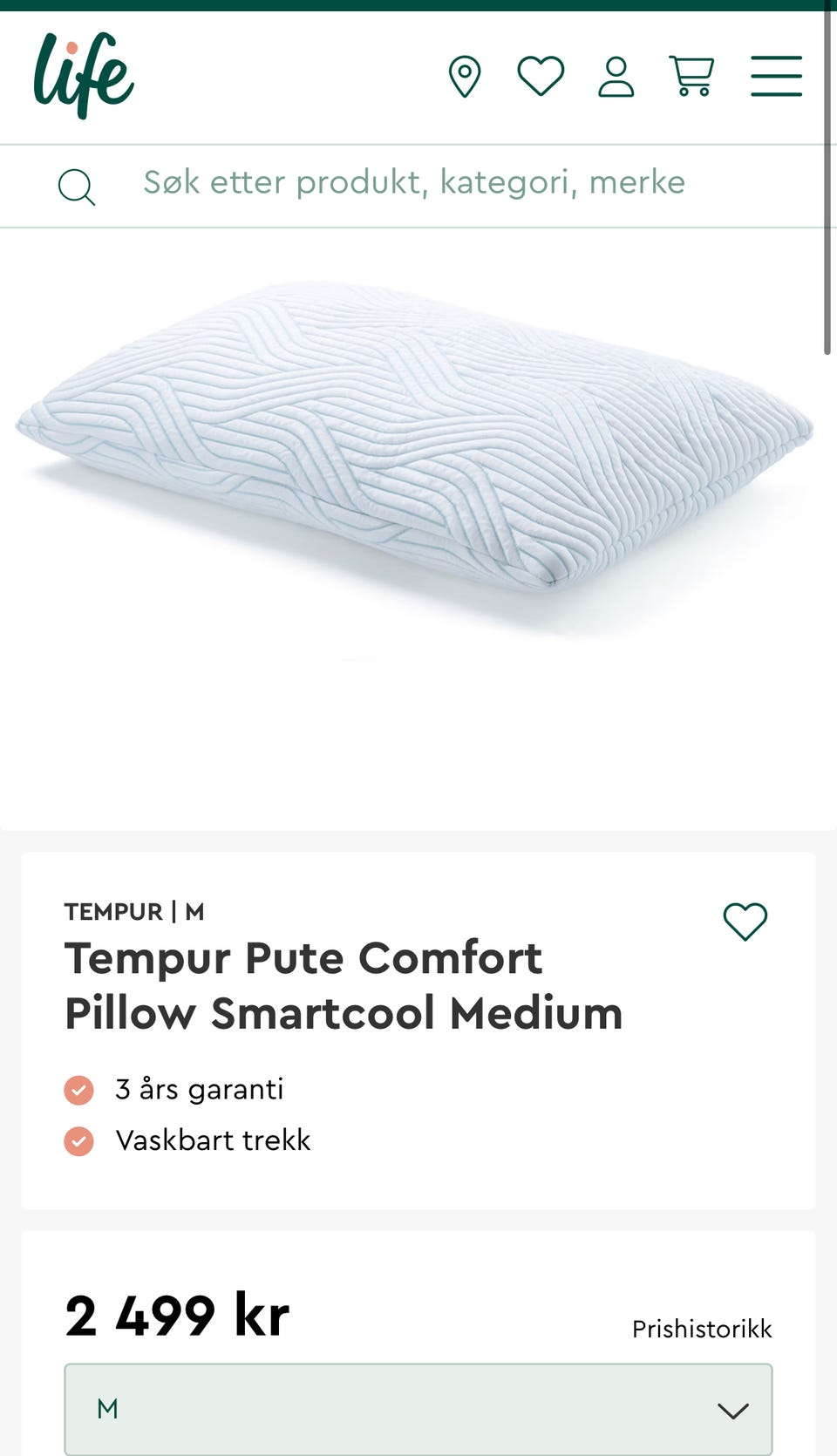Open Prishistorikk price history

click(x=702, y=1329)
